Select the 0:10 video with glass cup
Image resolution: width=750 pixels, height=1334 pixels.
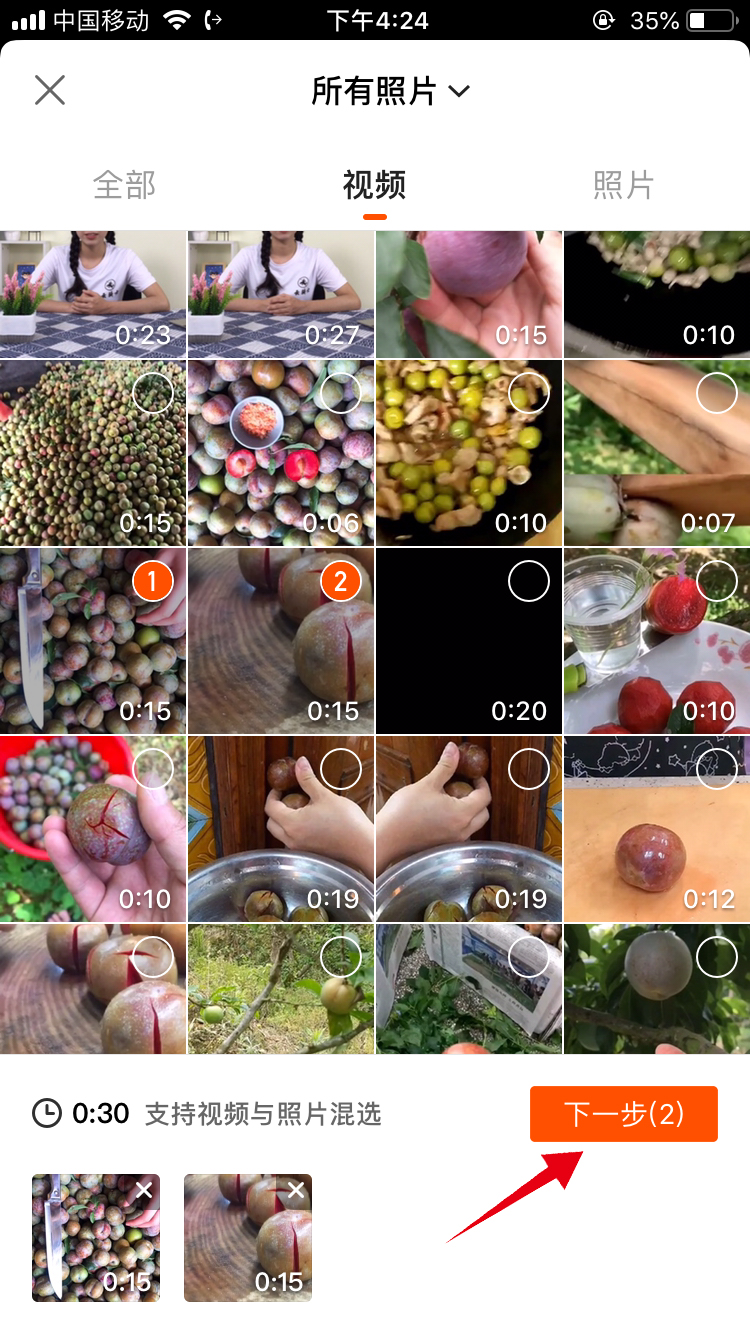point(716,581)
